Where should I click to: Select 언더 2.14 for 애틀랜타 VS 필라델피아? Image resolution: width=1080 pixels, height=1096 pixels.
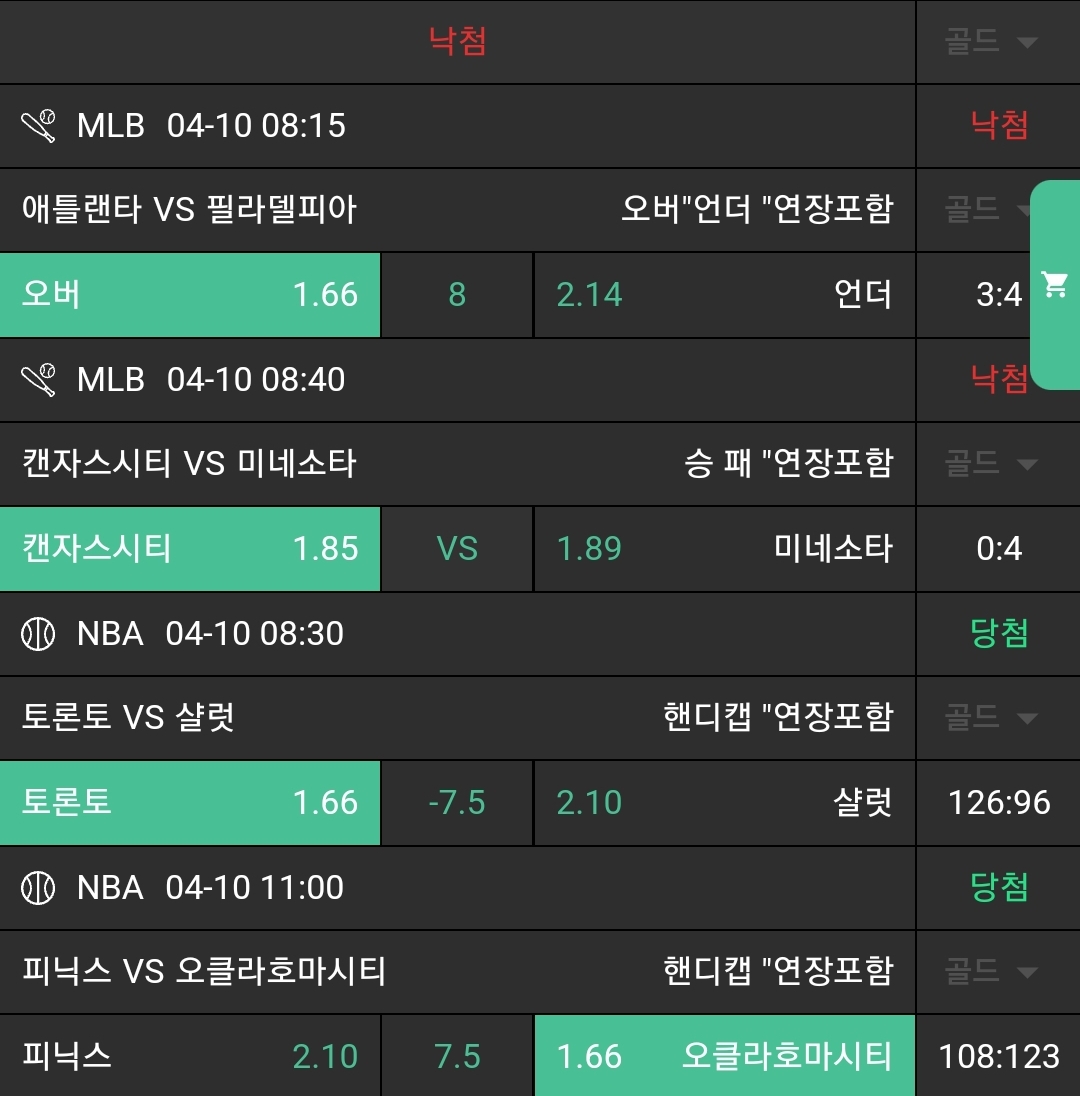[x=724, y=295]
